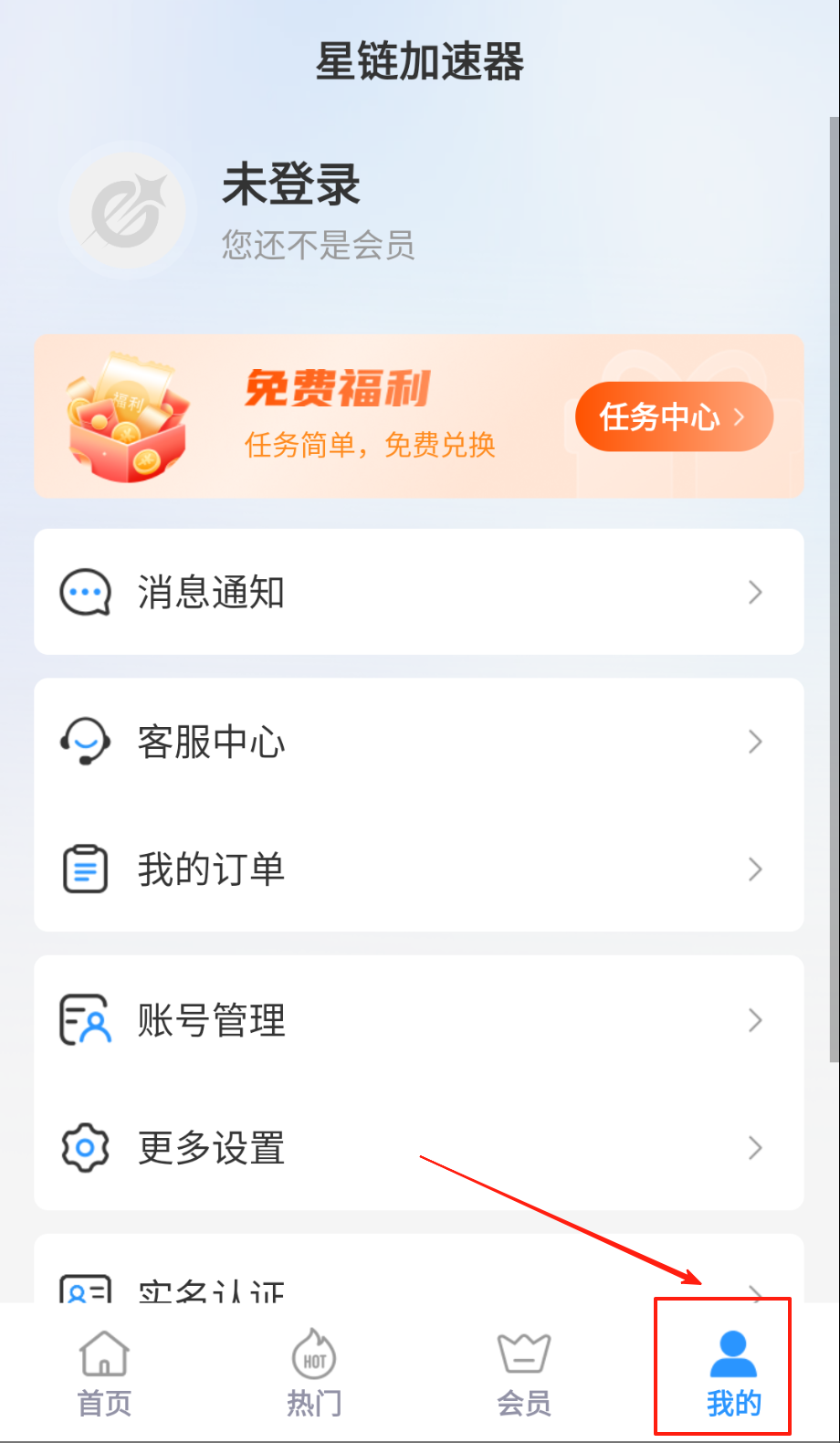
Task: Select the 我的 tab
Action: click(733, 1373)
